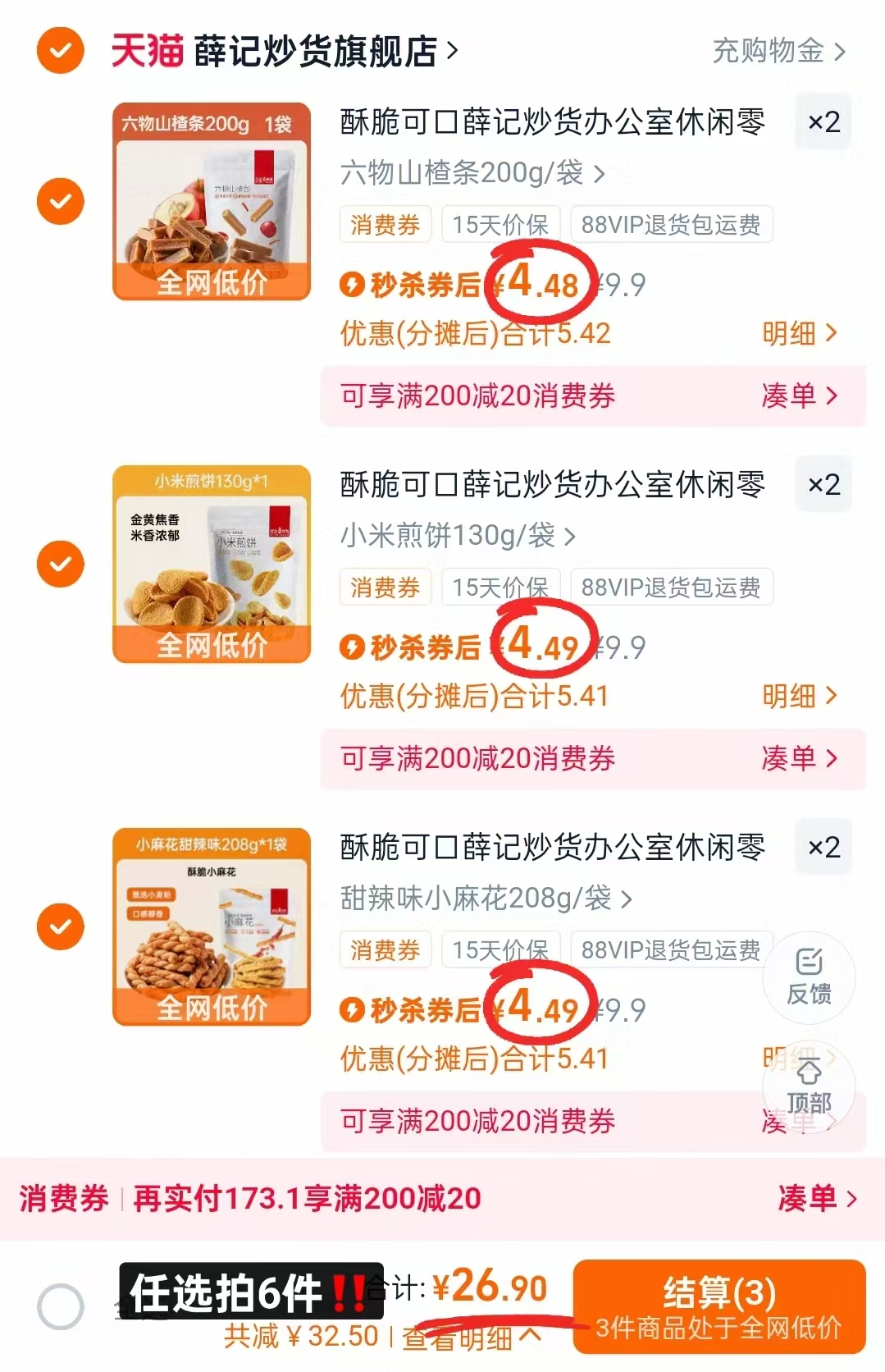
Task: Deselect the 薛记炒货旗舰店 store checkbox
Action: coord(59,51)
